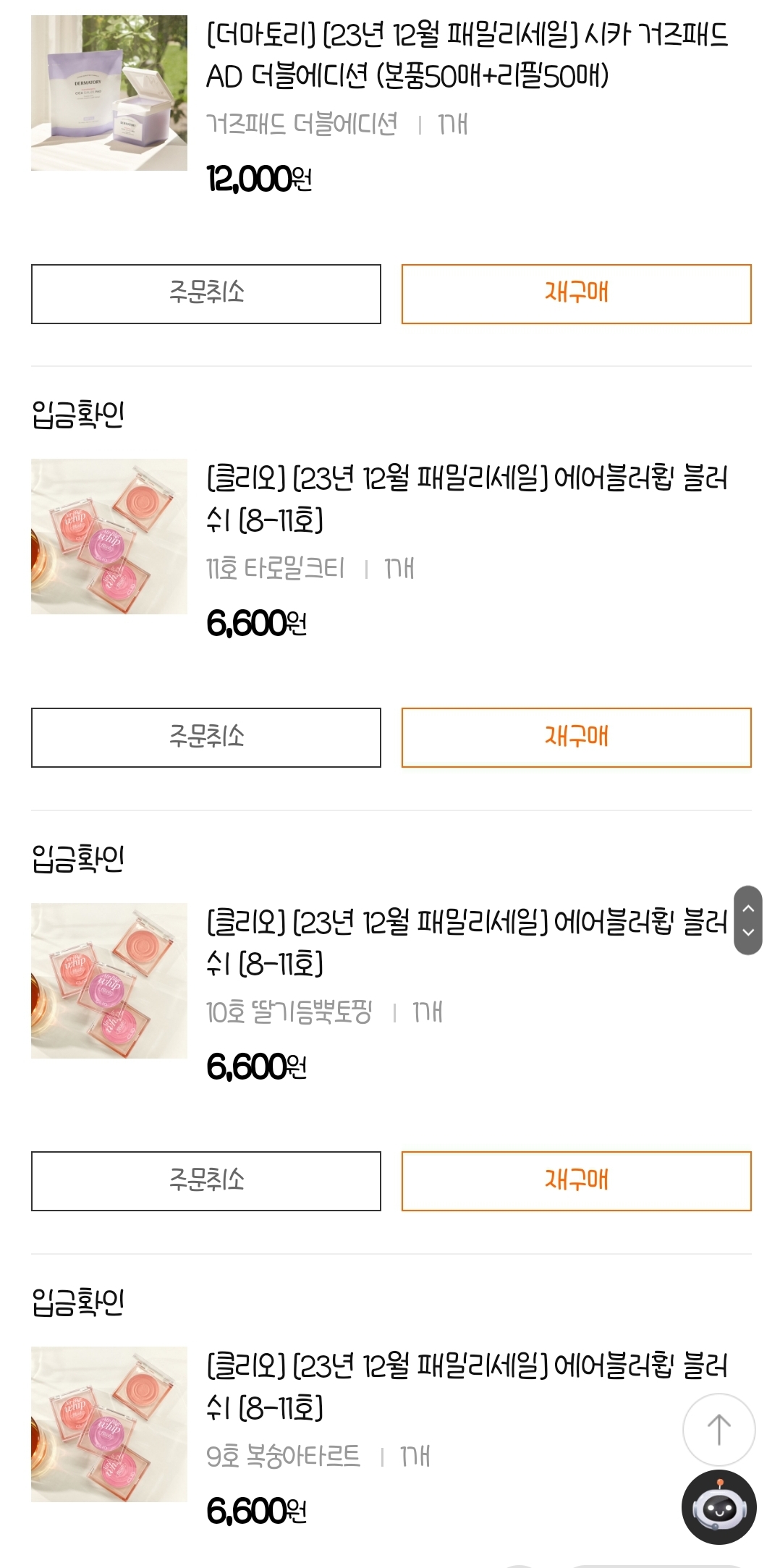The image size is (780, 1568).
Task: Reorder the 10호 딸기듬뿍토핑 blush
Action: pyautogui.click(x=576, y=1181)
